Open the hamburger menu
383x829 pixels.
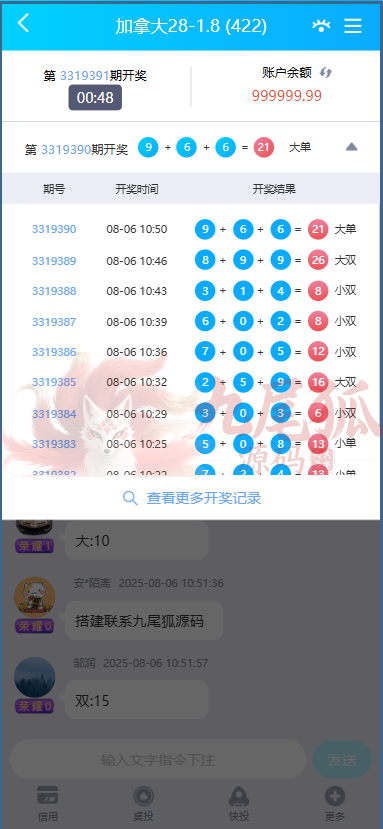point(353,26)
